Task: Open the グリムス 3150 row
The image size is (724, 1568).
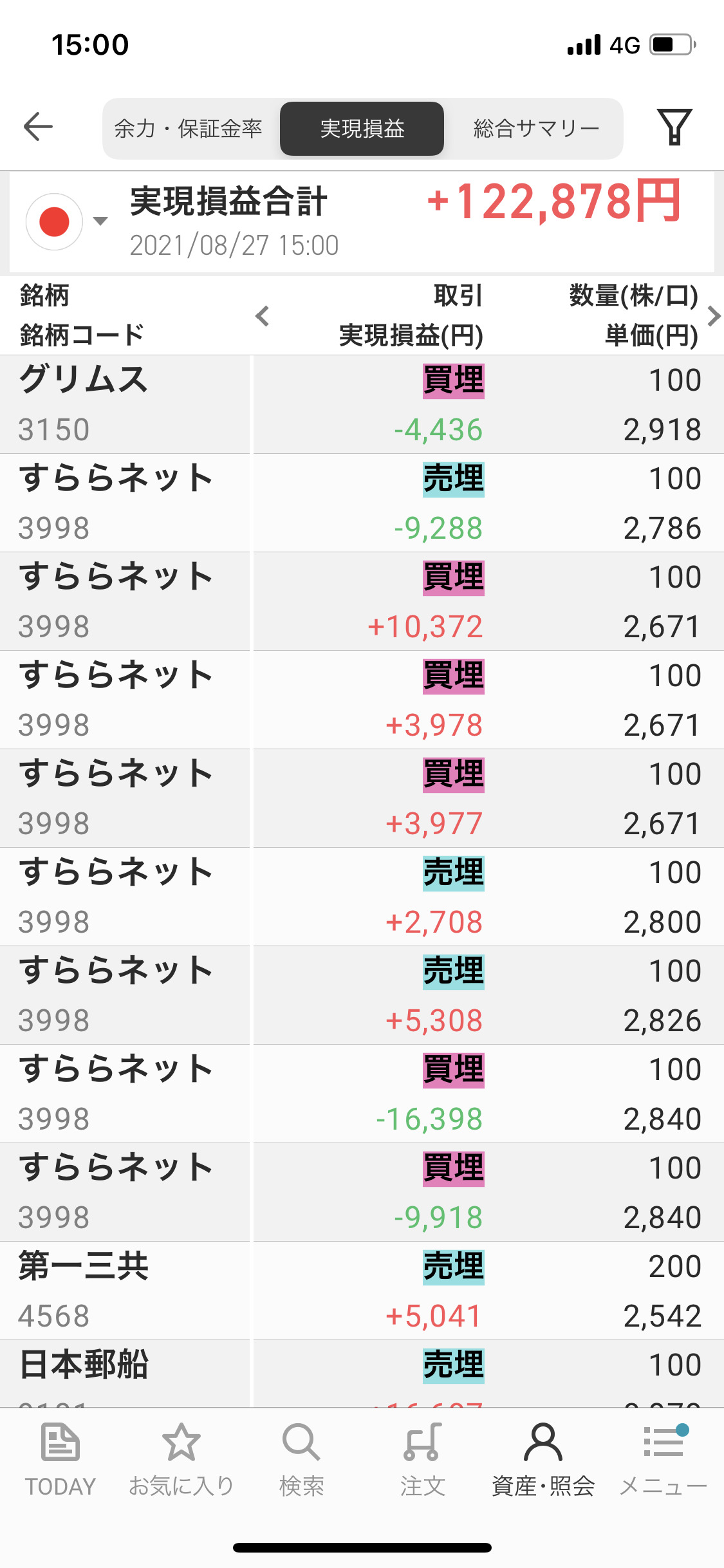Action: 362,404
